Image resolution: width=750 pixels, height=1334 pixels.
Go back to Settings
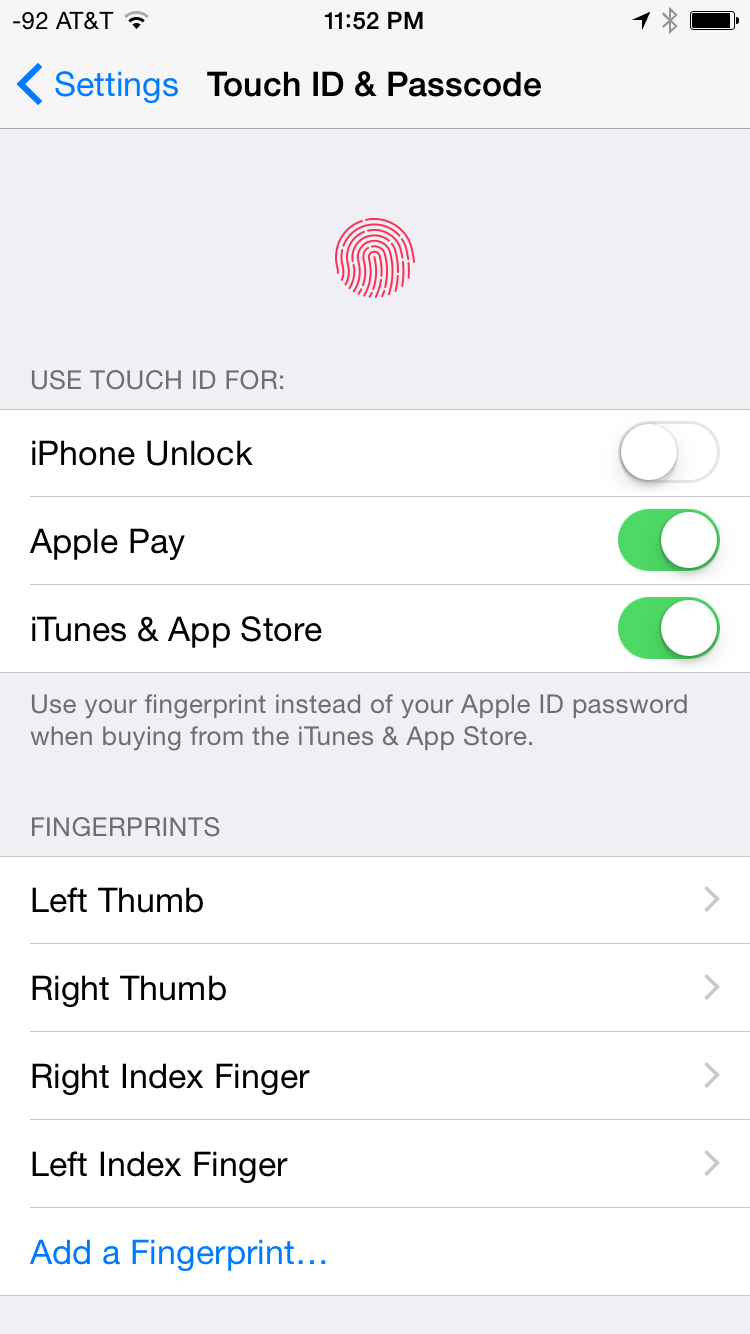pos(97,85)
